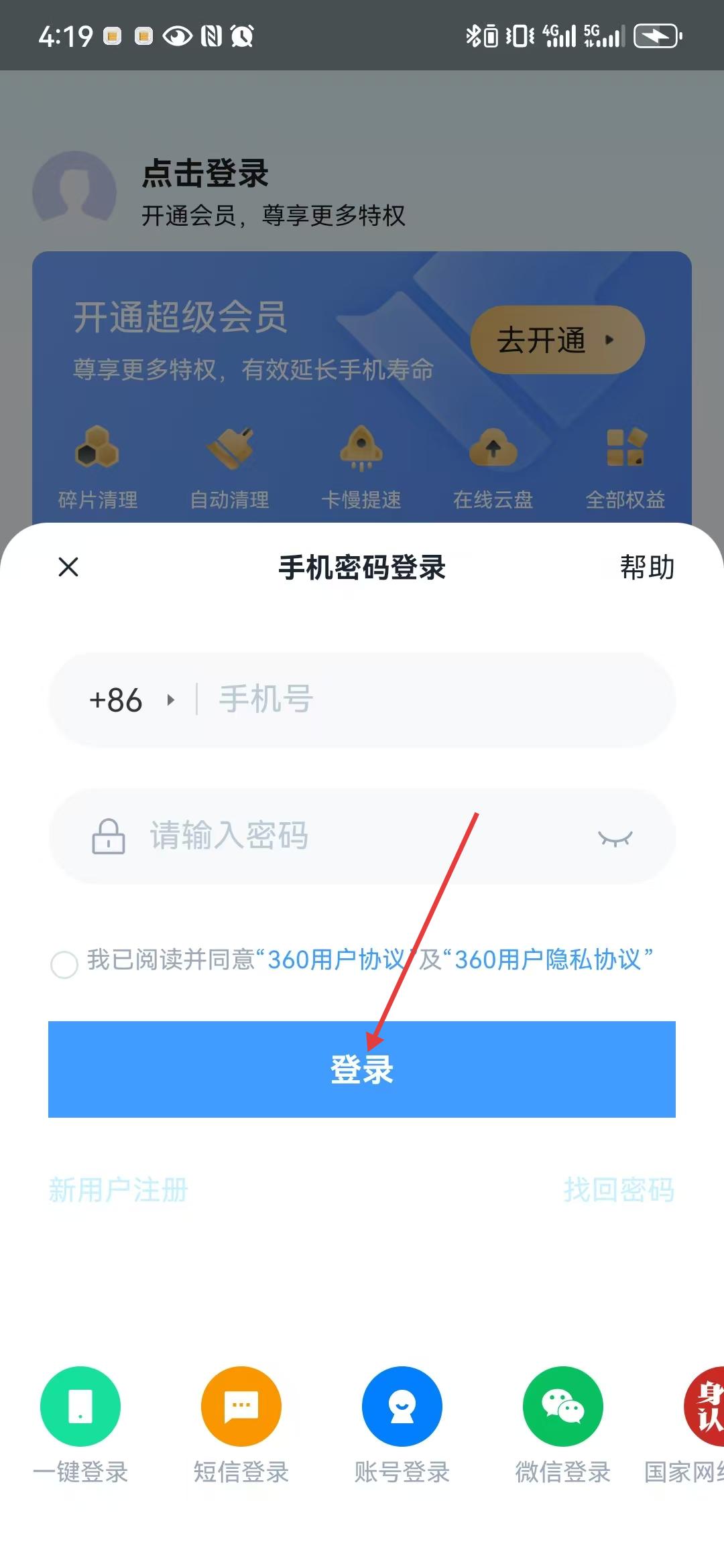Close the phone password login sheet
Screen dimensions: 724x1568
click(68, 567)
